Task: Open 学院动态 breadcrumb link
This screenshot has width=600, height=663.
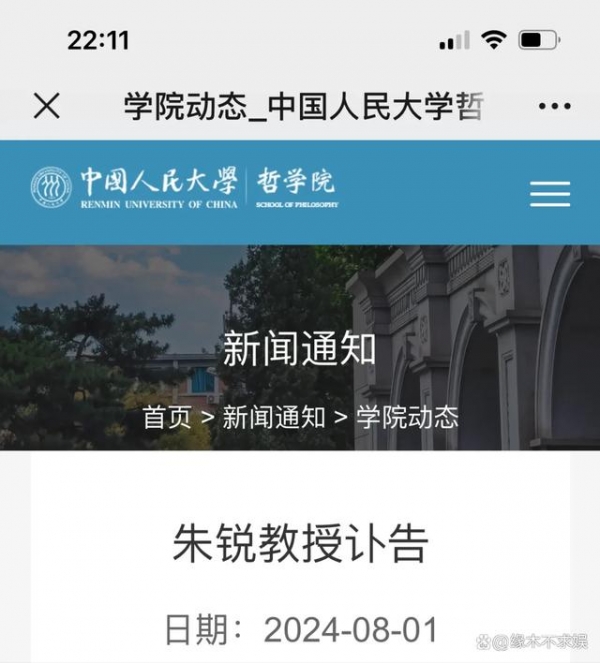Action: click(x=407, y=417)
